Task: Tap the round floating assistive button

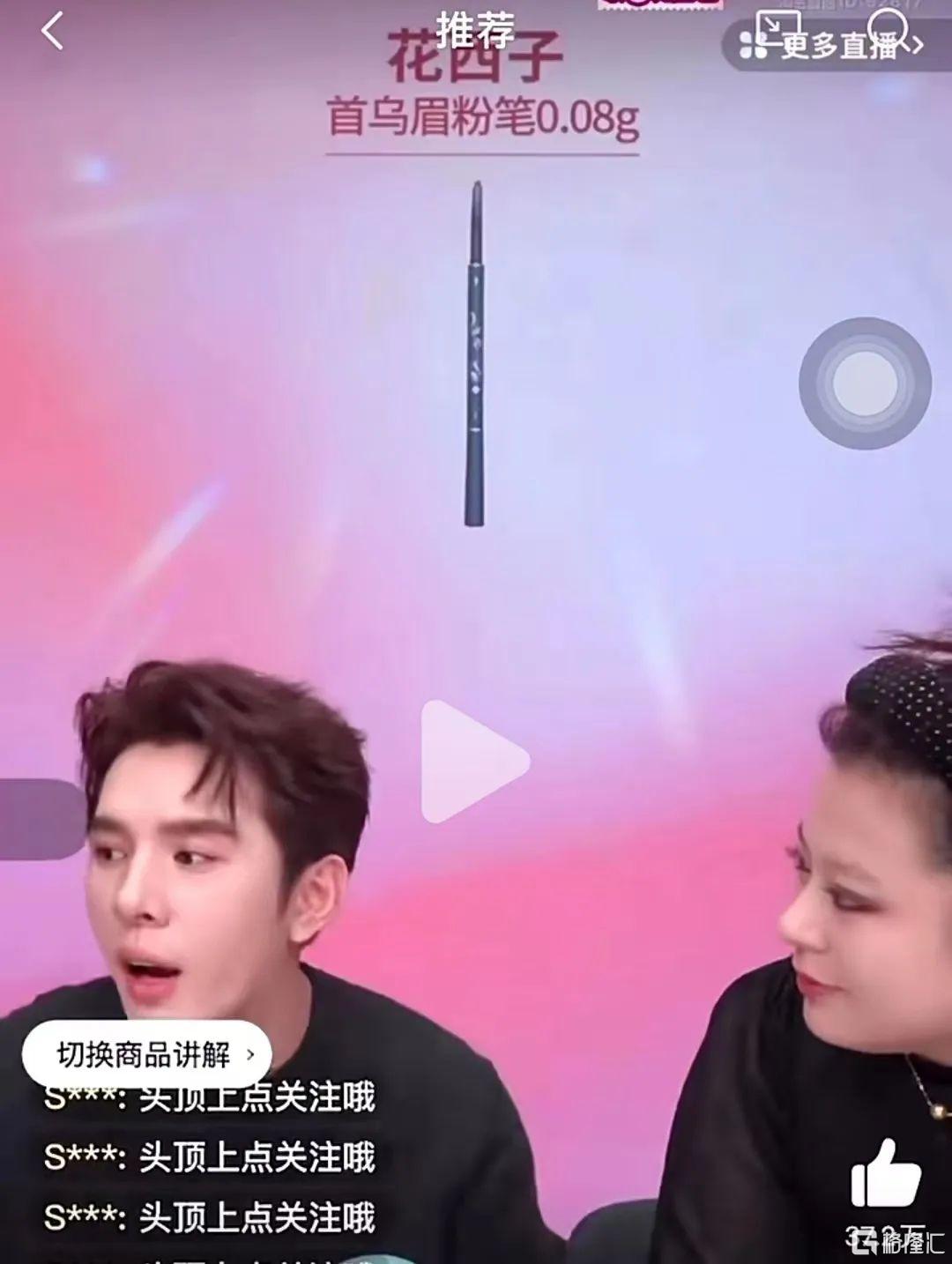Action: [x=865, y=383]
